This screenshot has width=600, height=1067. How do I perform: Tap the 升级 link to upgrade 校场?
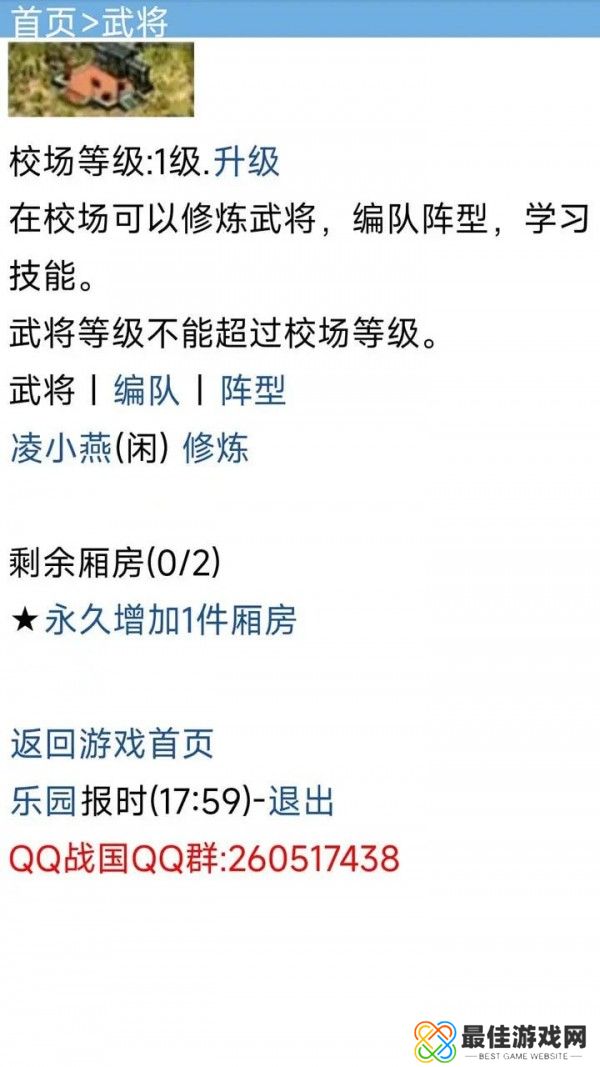pyautogui.click(x=246, y=161)
